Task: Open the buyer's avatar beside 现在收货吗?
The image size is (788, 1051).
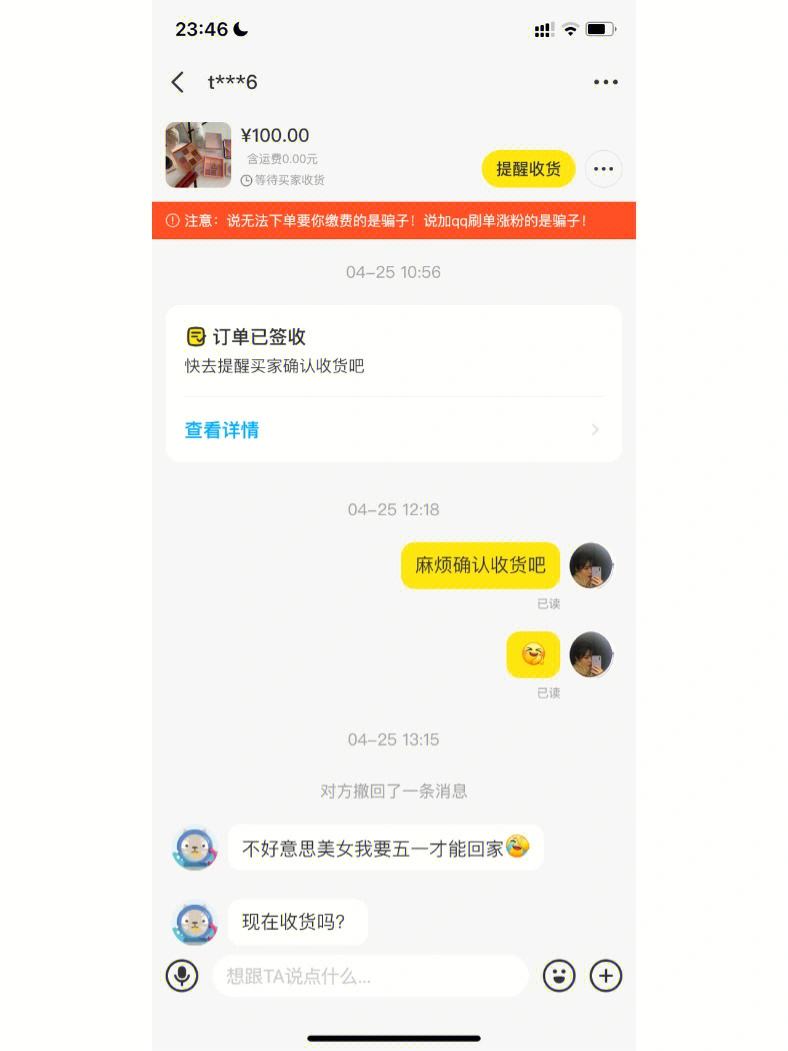Action: click(x=195, y=922)
